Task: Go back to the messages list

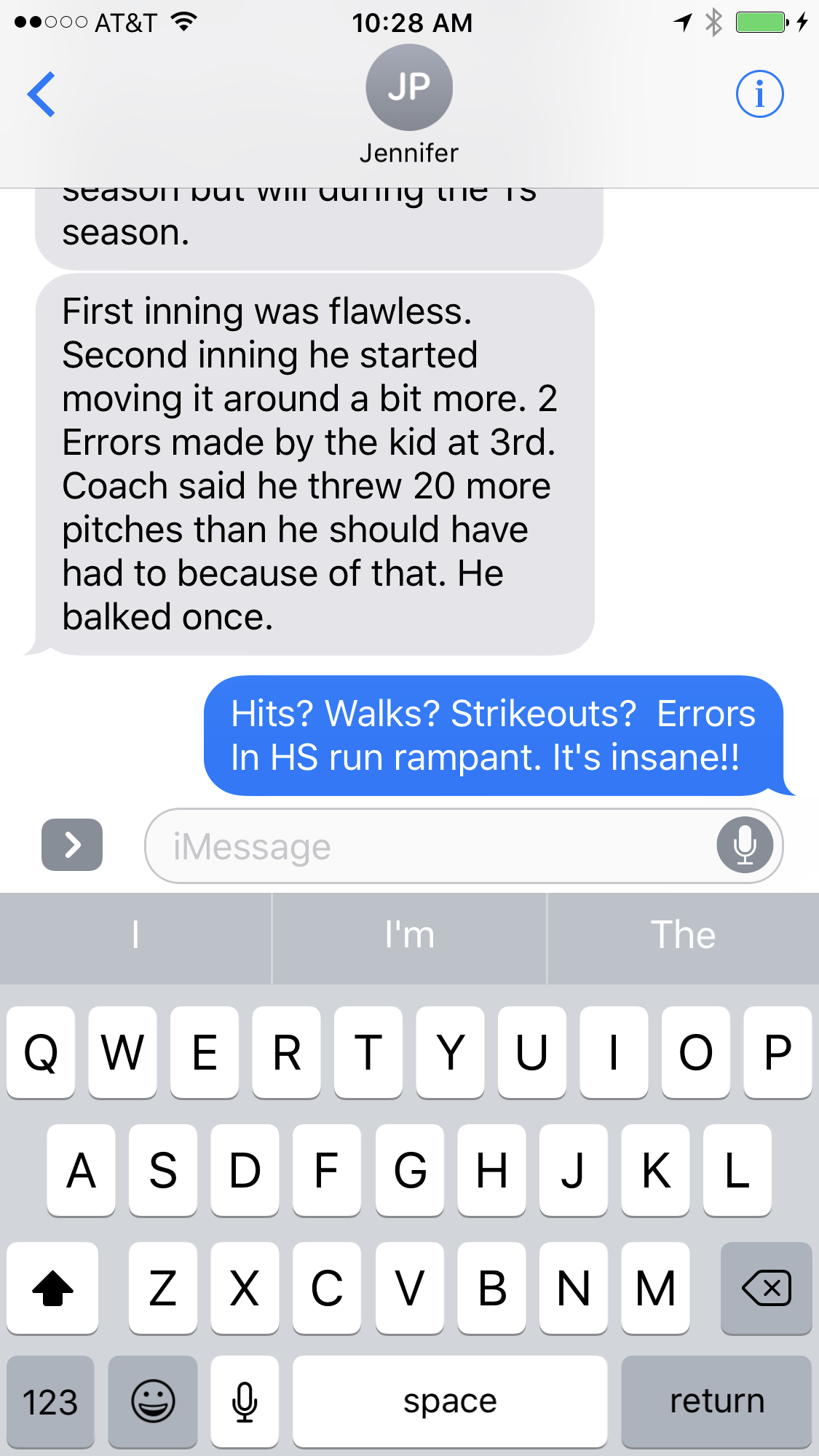Action: tap(41, 94)
